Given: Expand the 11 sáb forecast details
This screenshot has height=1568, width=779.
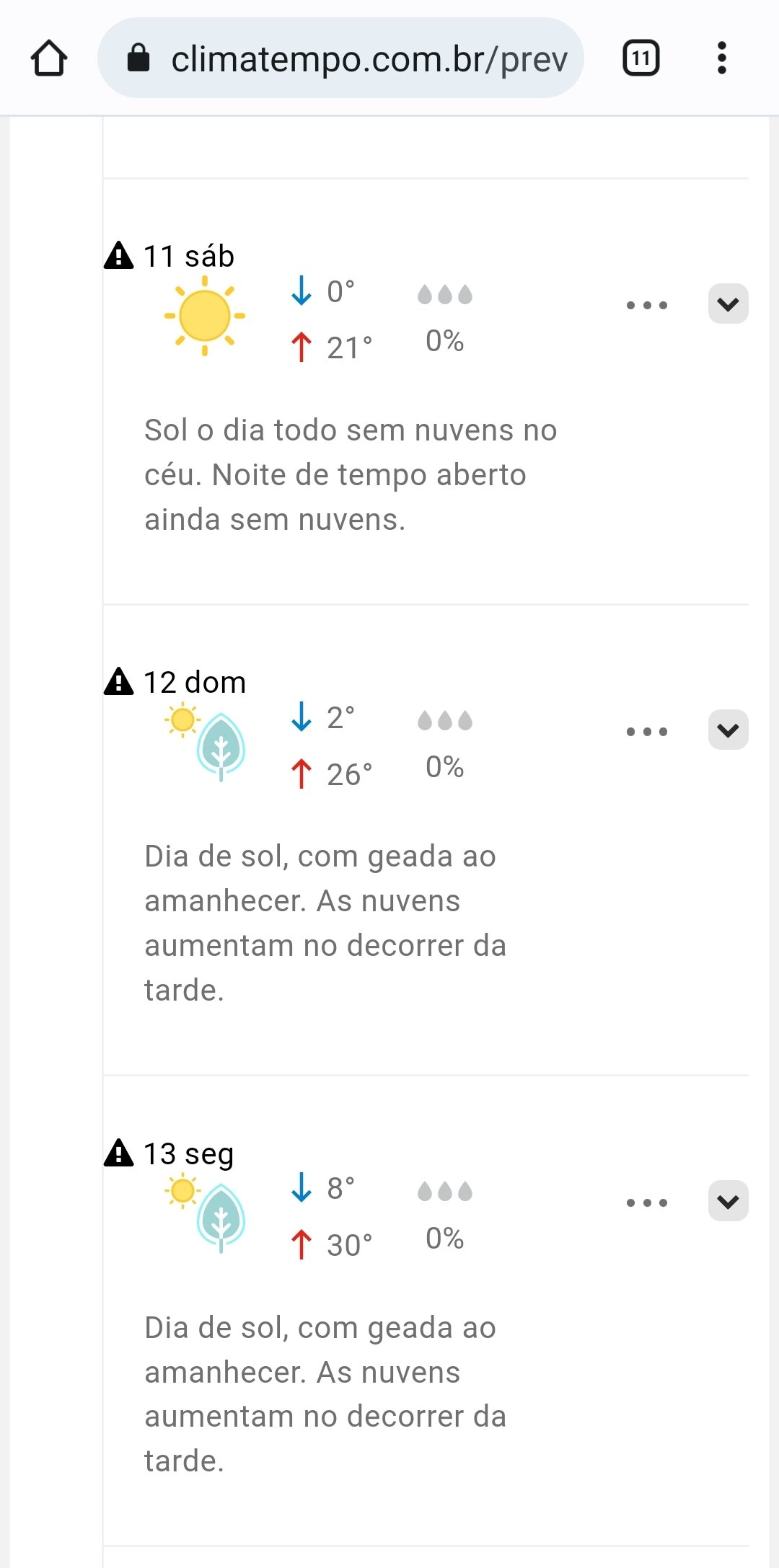Looking at the screenshot, I should coord(729,304).
